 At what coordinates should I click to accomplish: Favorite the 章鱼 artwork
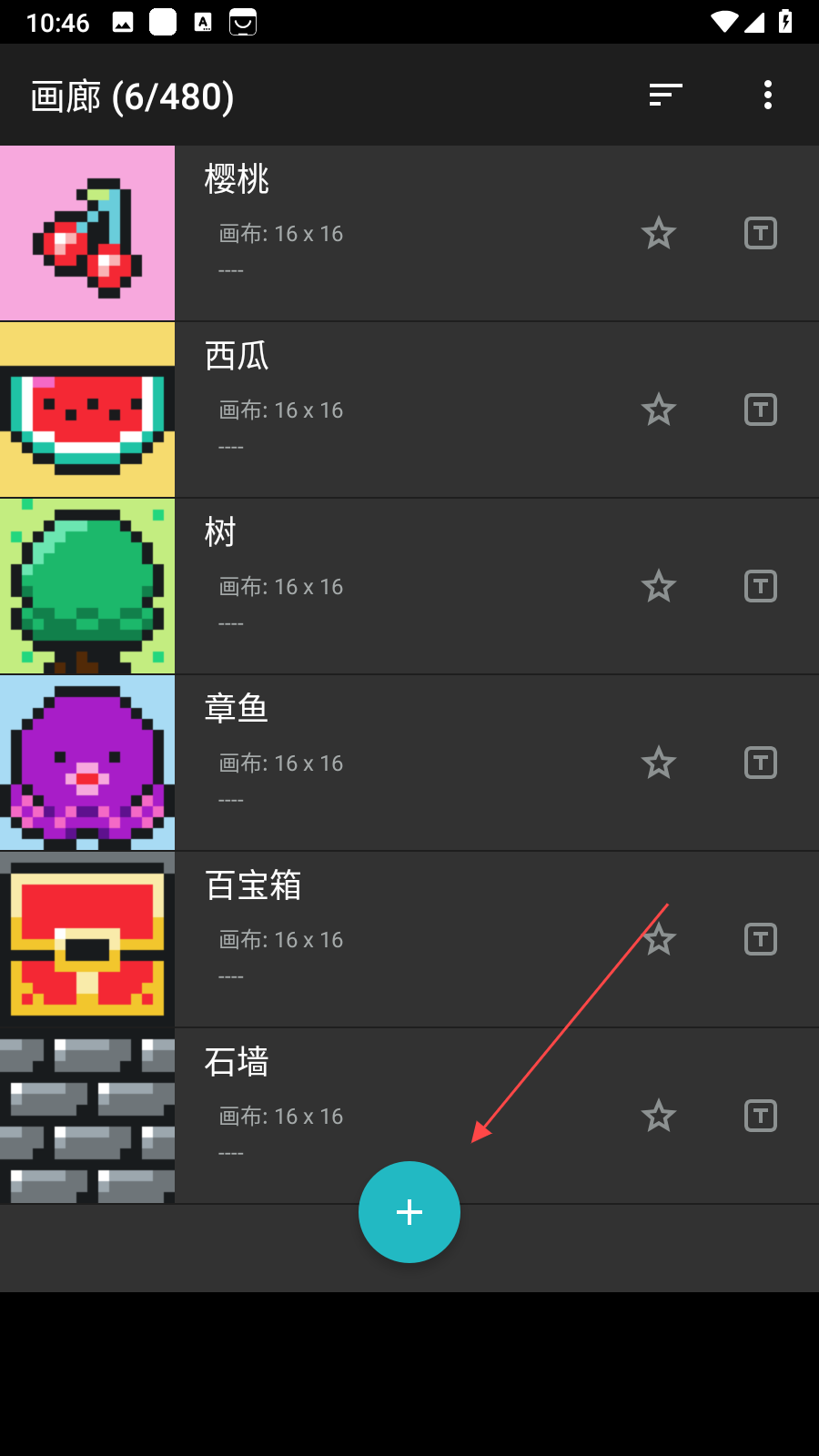tap(658, 763)
